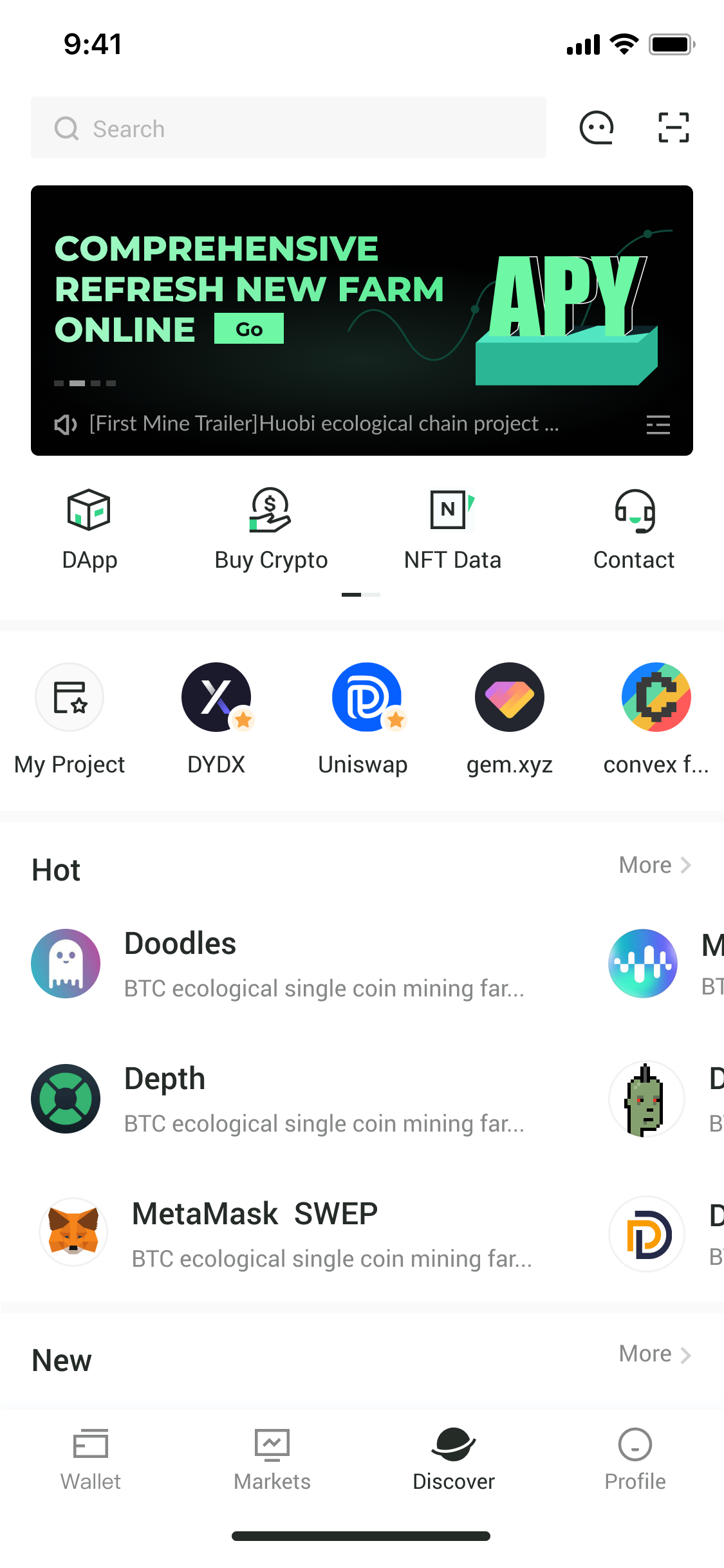Open the customer service smiley icon

pyautogui.click(x=596, y=127)
